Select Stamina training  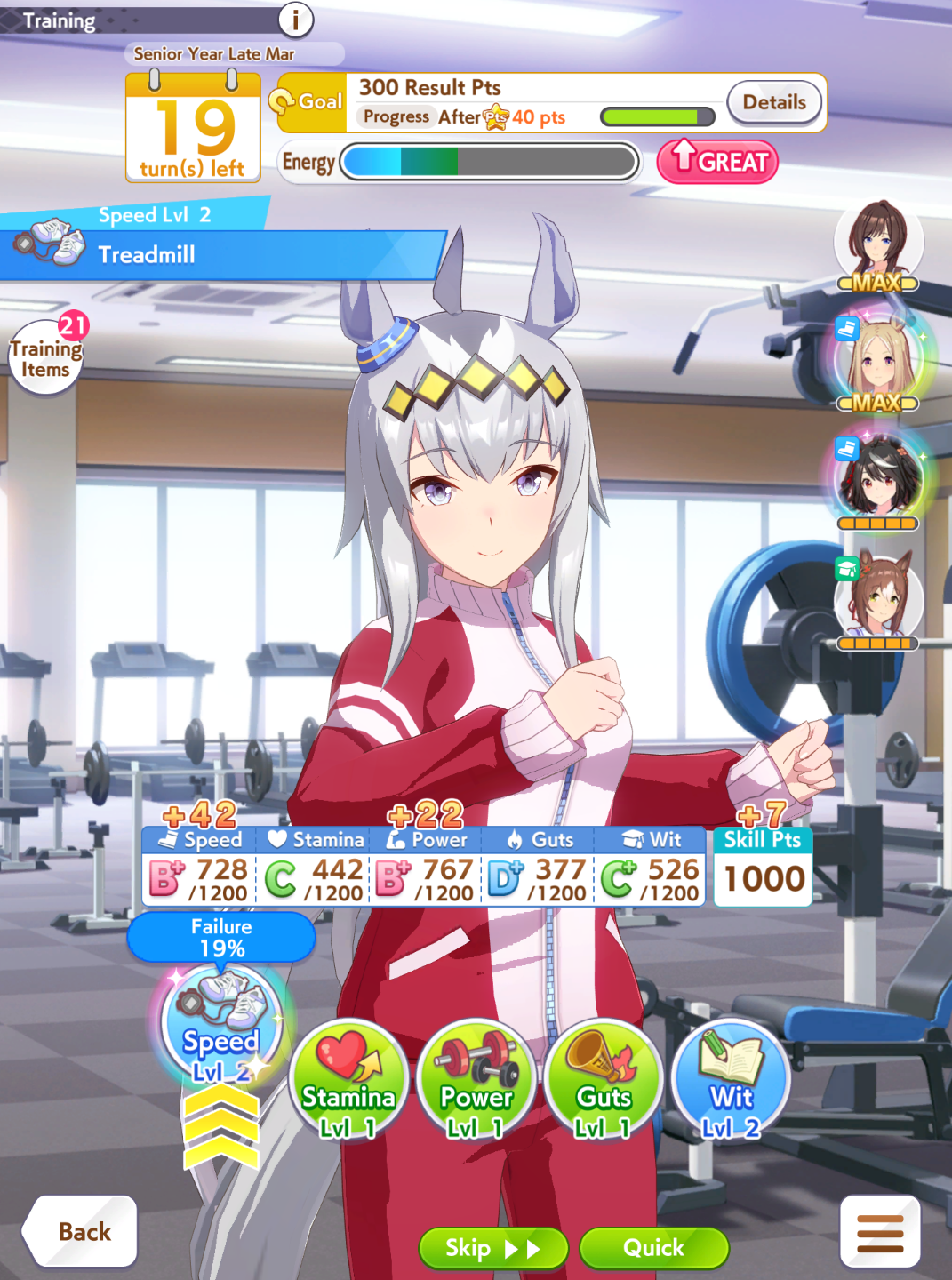[x=348, y=1078]
